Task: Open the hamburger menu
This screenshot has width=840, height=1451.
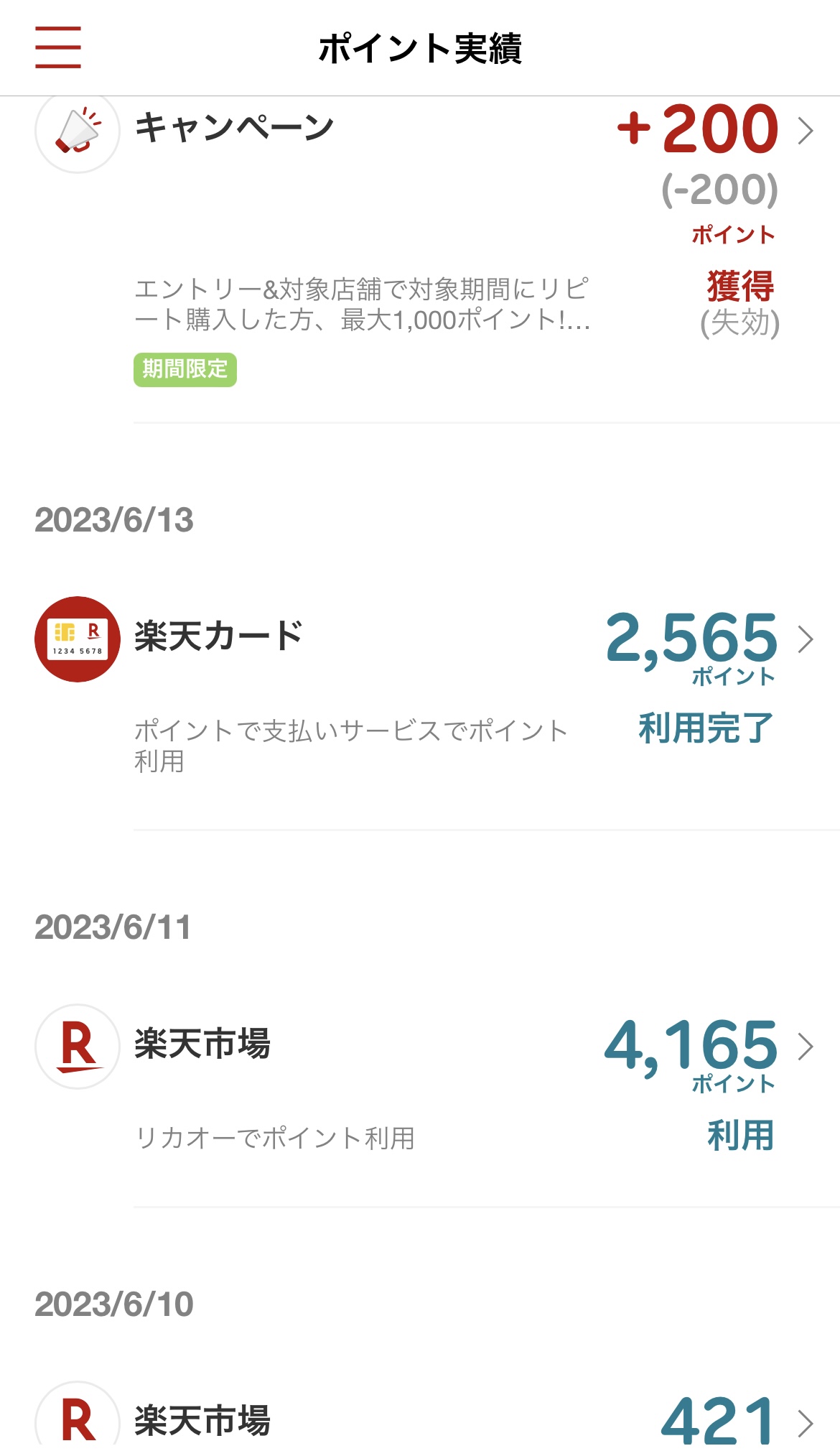Action: pos(58,47)
